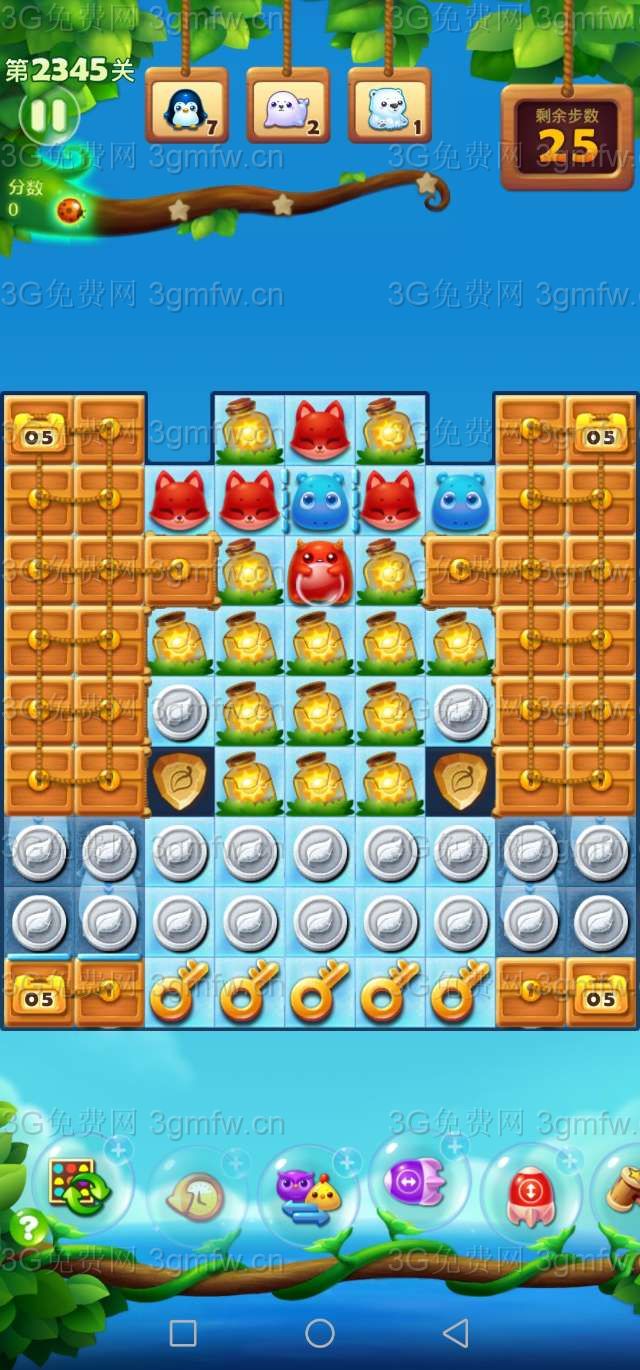Pause the game
This screenshot has height=1370, width=640.
click(x=48, y=116)
